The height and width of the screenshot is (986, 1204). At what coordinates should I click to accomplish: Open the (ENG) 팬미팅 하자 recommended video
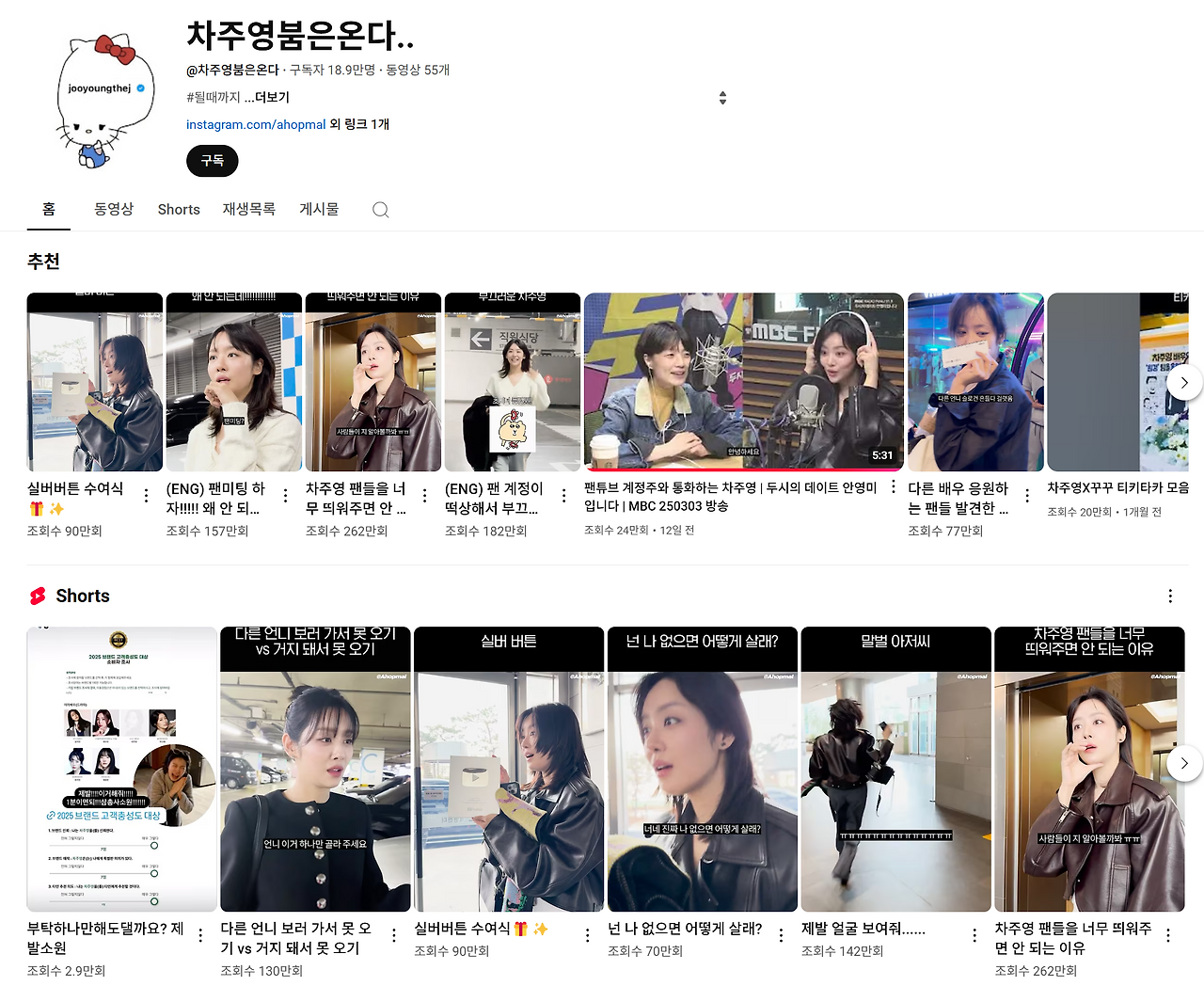pyautogui.click(x=234, y=382)
